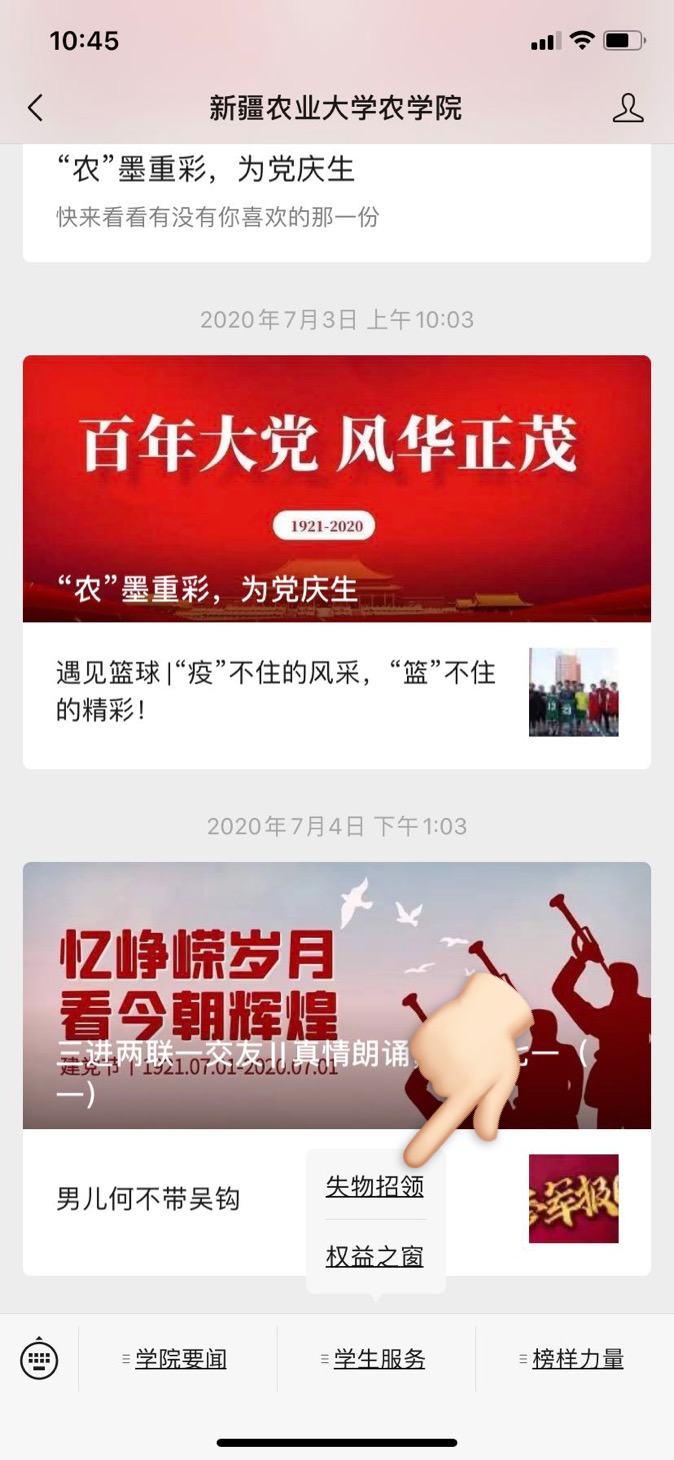Open the 男儿何不带吴钩 article
This screenshot has width=674, height=1460.
150,1199
